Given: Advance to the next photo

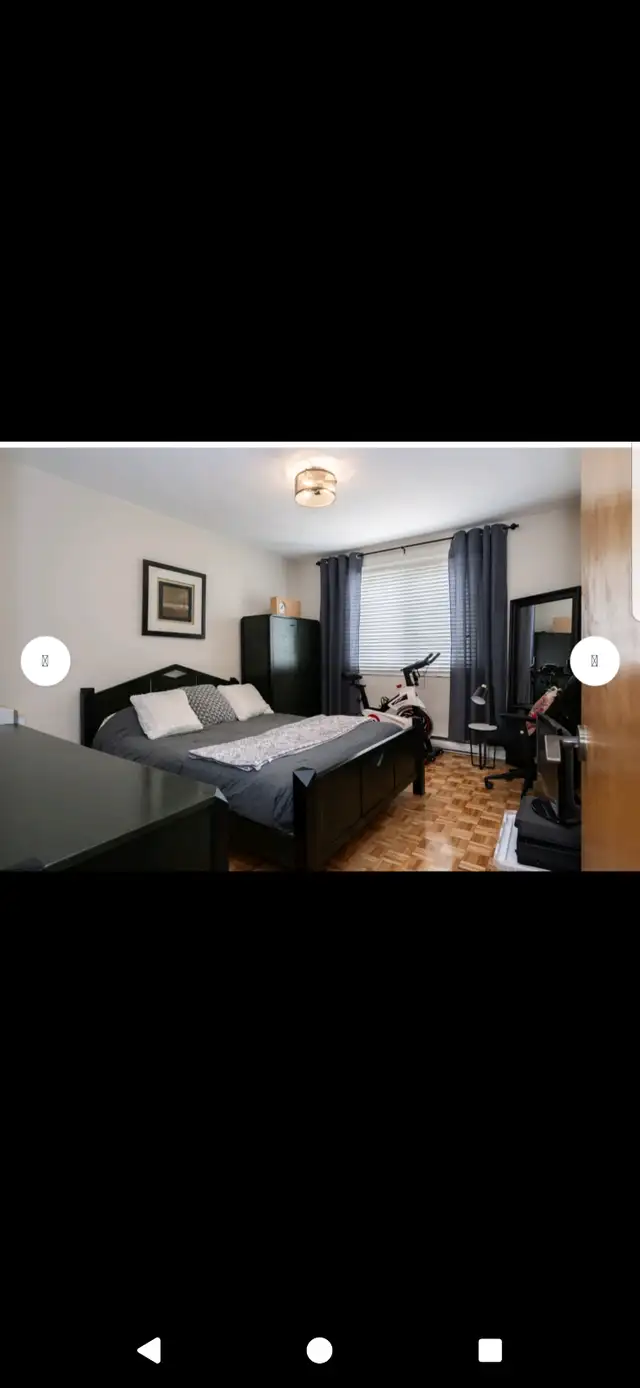Looking at the screenshot, I should (x=595, y=661).
